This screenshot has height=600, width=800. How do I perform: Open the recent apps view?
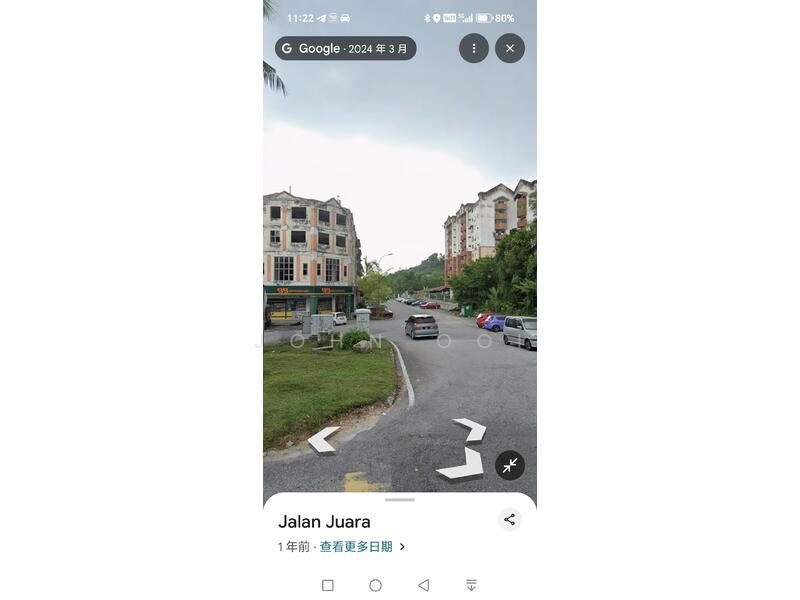click(327, 585)
